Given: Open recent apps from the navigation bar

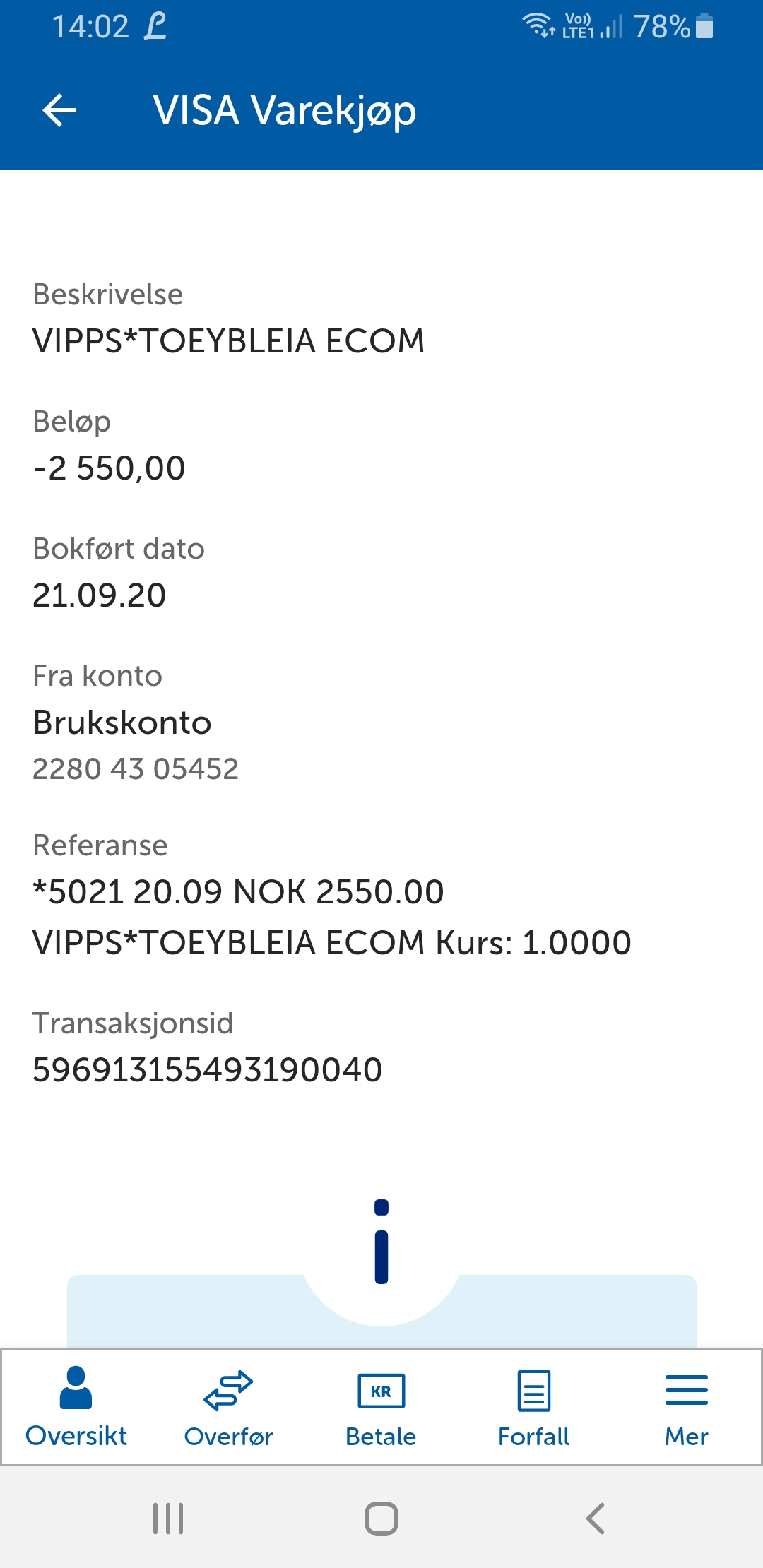Looking at the screenshot, I should click(x=168, y=1518).
